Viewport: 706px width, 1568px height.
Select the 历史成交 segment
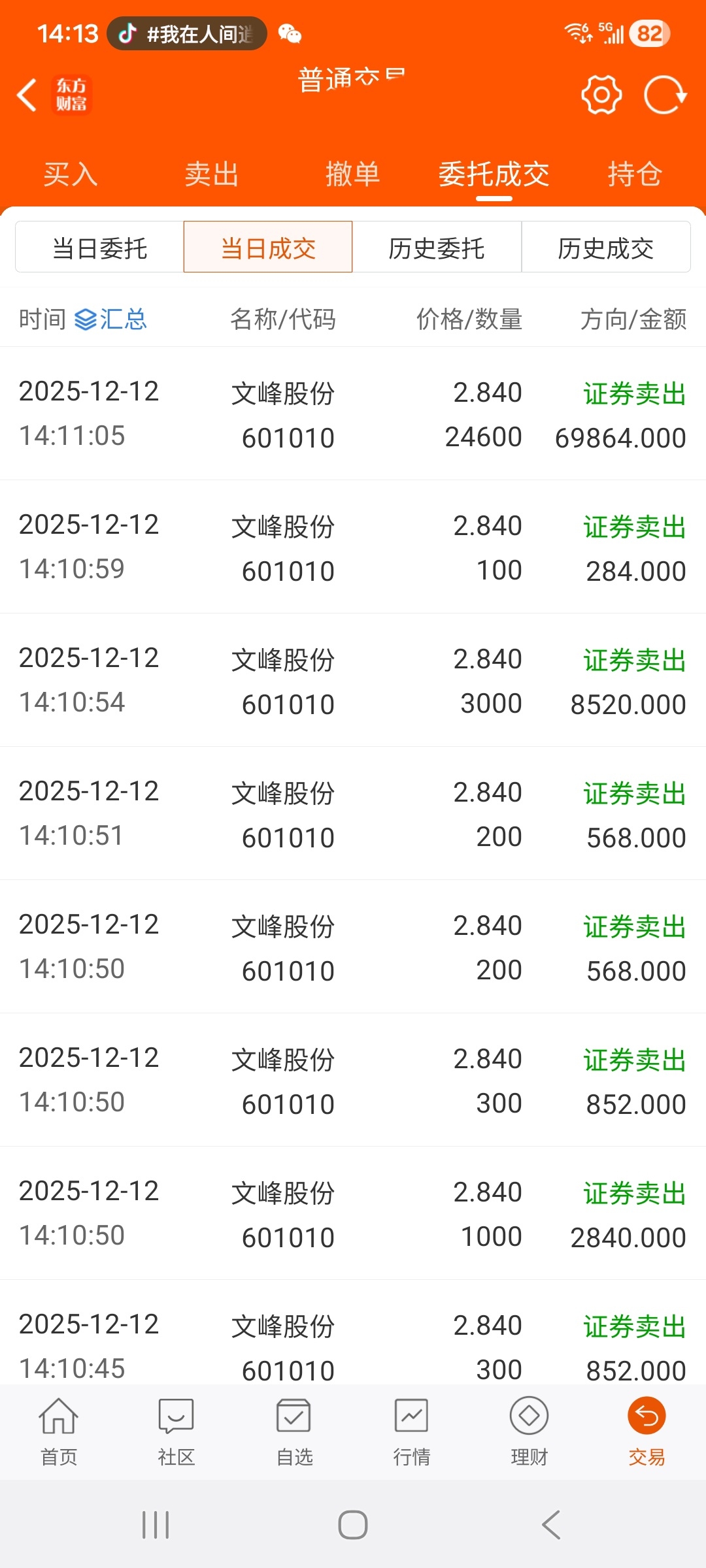pyautogui.click(x=605, y=248)
